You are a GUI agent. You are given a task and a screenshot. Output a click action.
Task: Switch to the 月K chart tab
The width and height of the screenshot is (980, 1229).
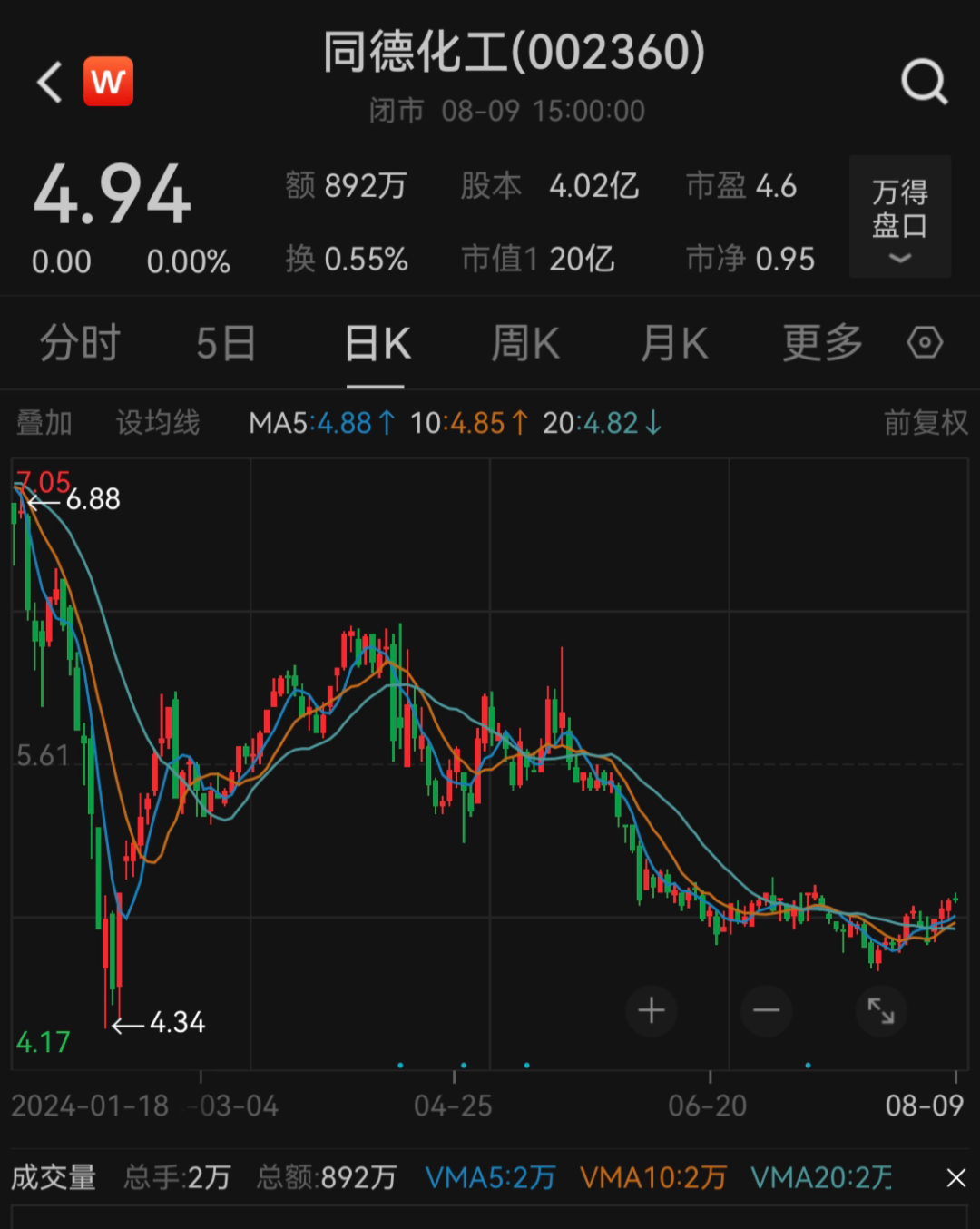(673, 344)
